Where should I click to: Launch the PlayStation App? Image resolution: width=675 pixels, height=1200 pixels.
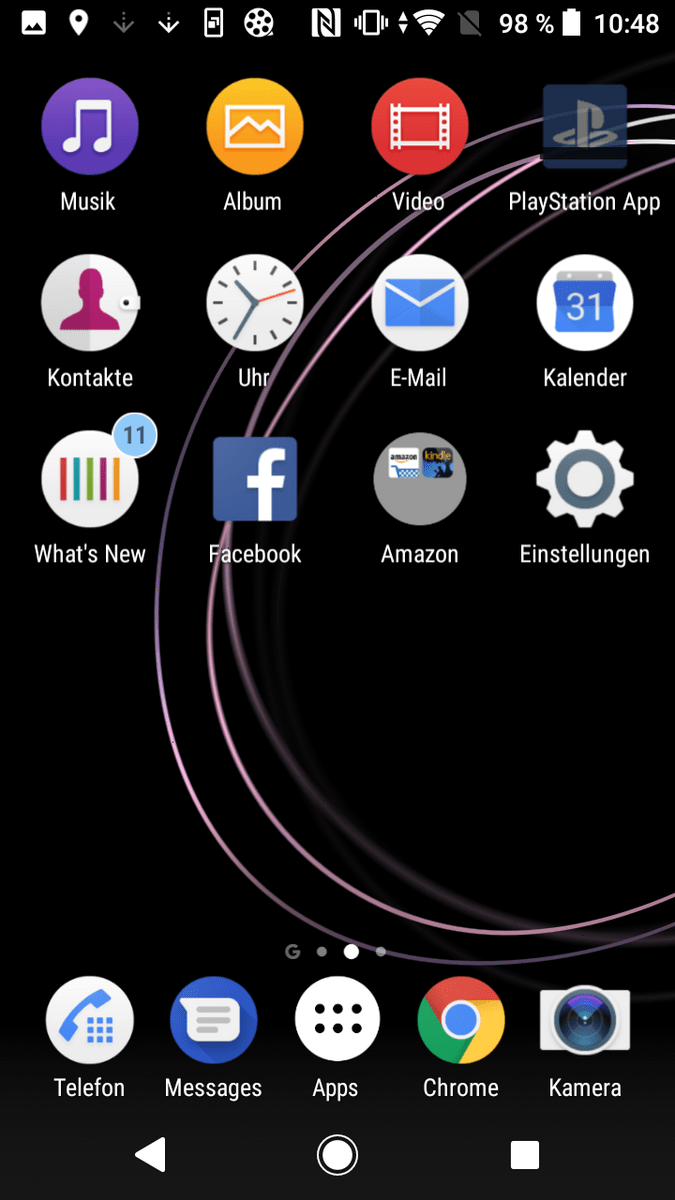coord(584,128)
